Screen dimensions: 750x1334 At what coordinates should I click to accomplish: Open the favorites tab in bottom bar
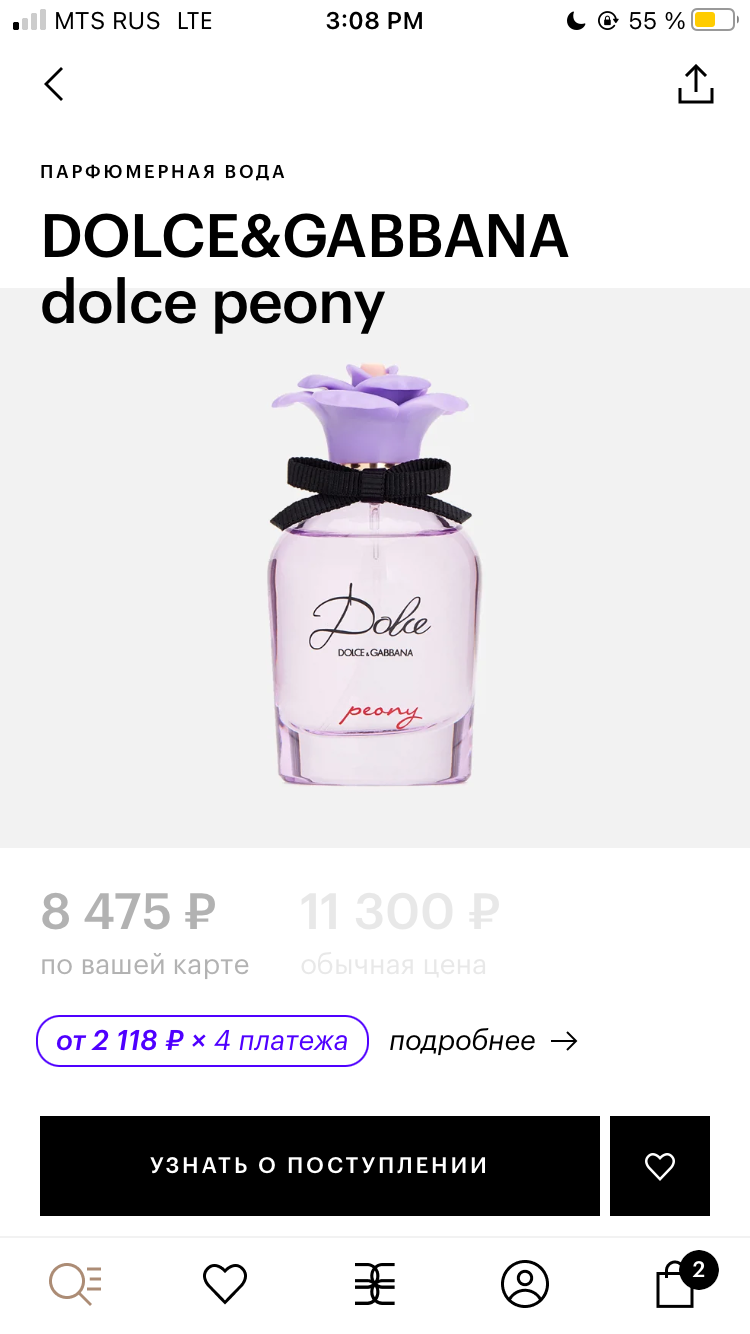pyautogui.click(x=225, y=1282)
